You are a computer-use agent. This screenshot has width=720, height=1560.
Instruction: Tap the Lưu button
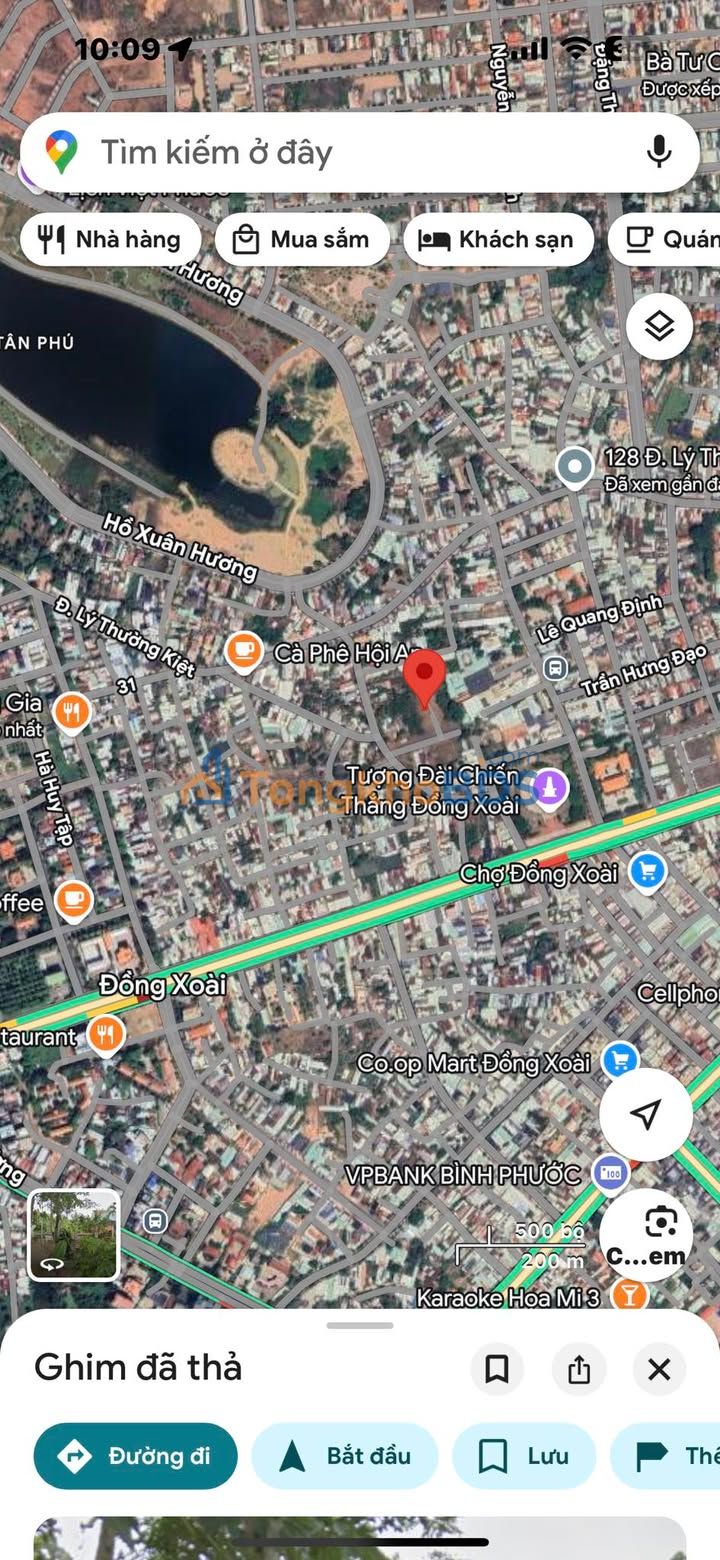pyautogui.click(x=524, y=1456)
